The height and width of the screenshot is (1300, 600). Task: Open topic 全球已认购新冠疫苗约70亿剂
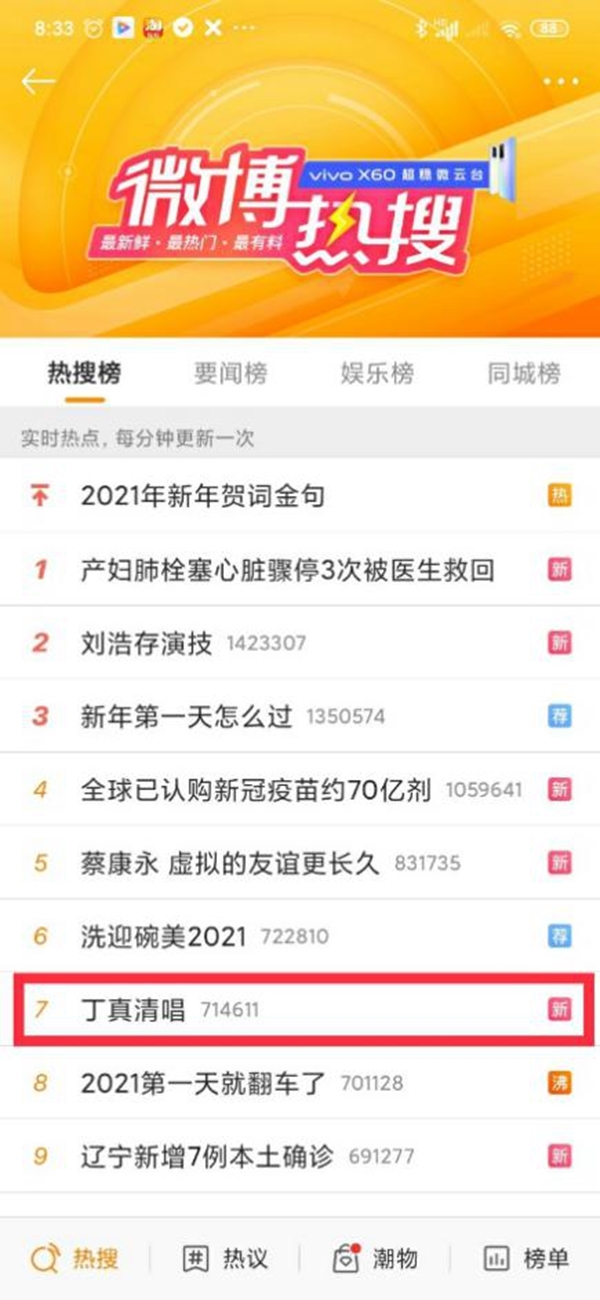[x=256, y=789]
